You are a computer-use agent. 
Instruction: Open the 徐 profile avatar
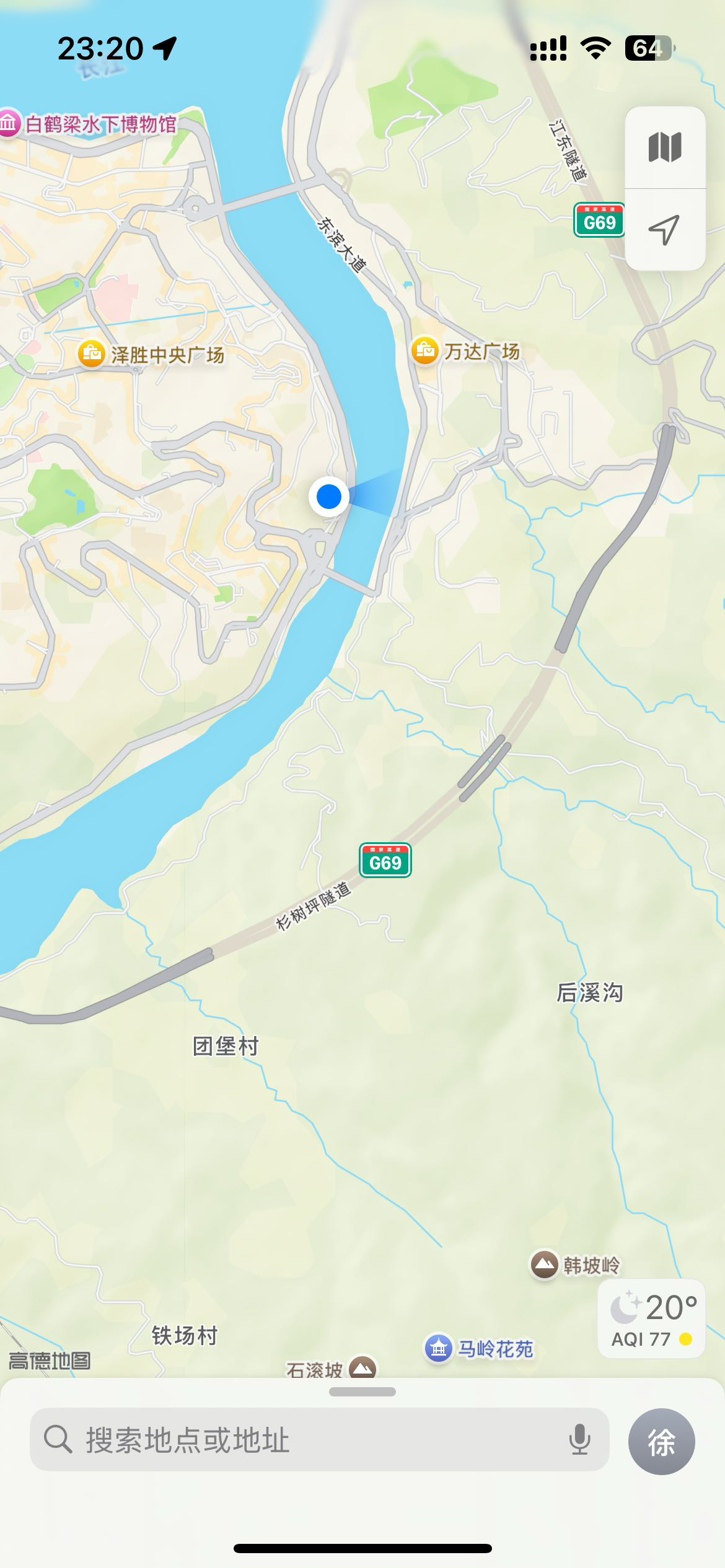point(661,1442)
